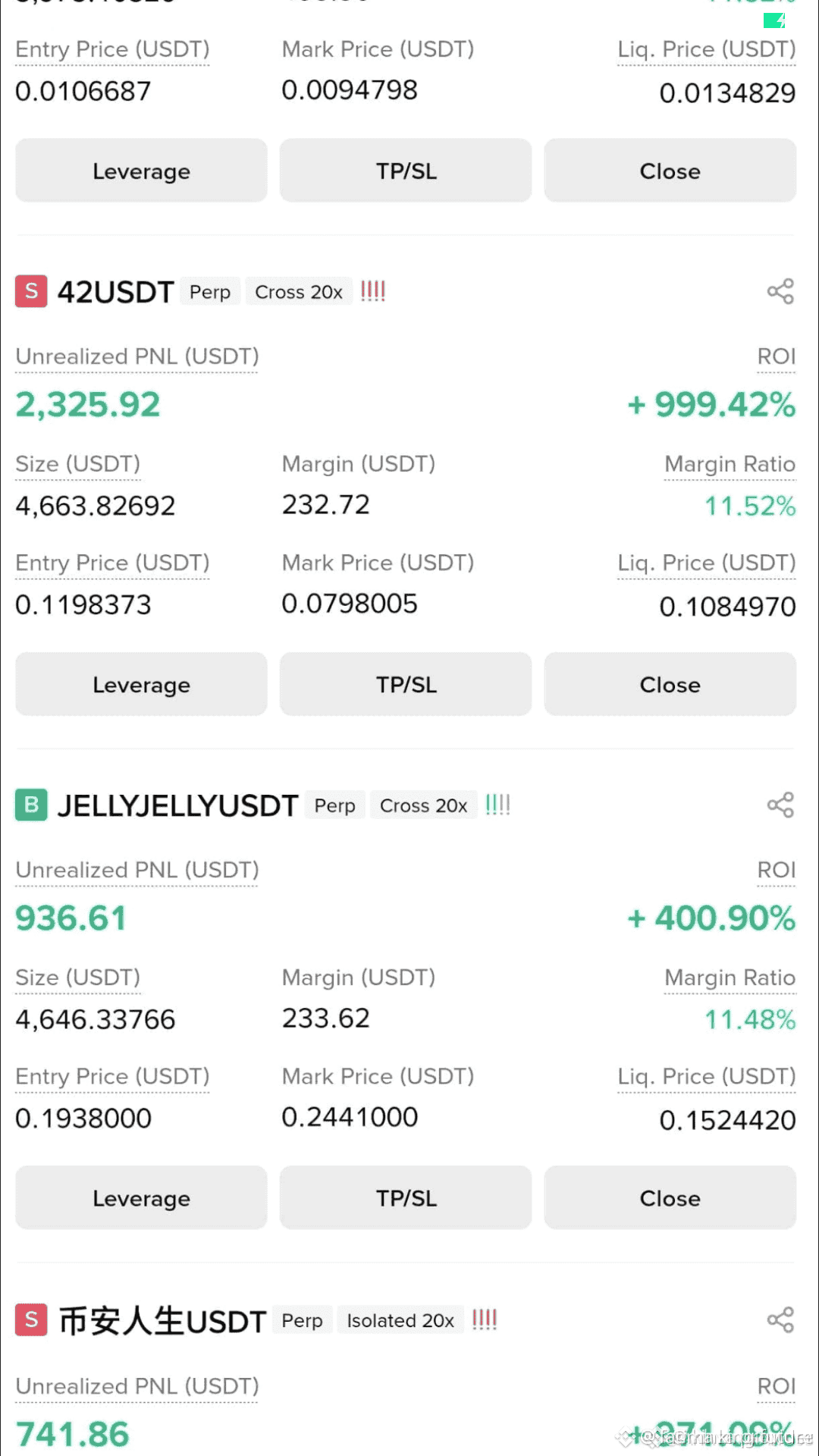Viewport: 819px width, 1456px height.
Task: Close the 42USDT position
Action: coord(670,685)
